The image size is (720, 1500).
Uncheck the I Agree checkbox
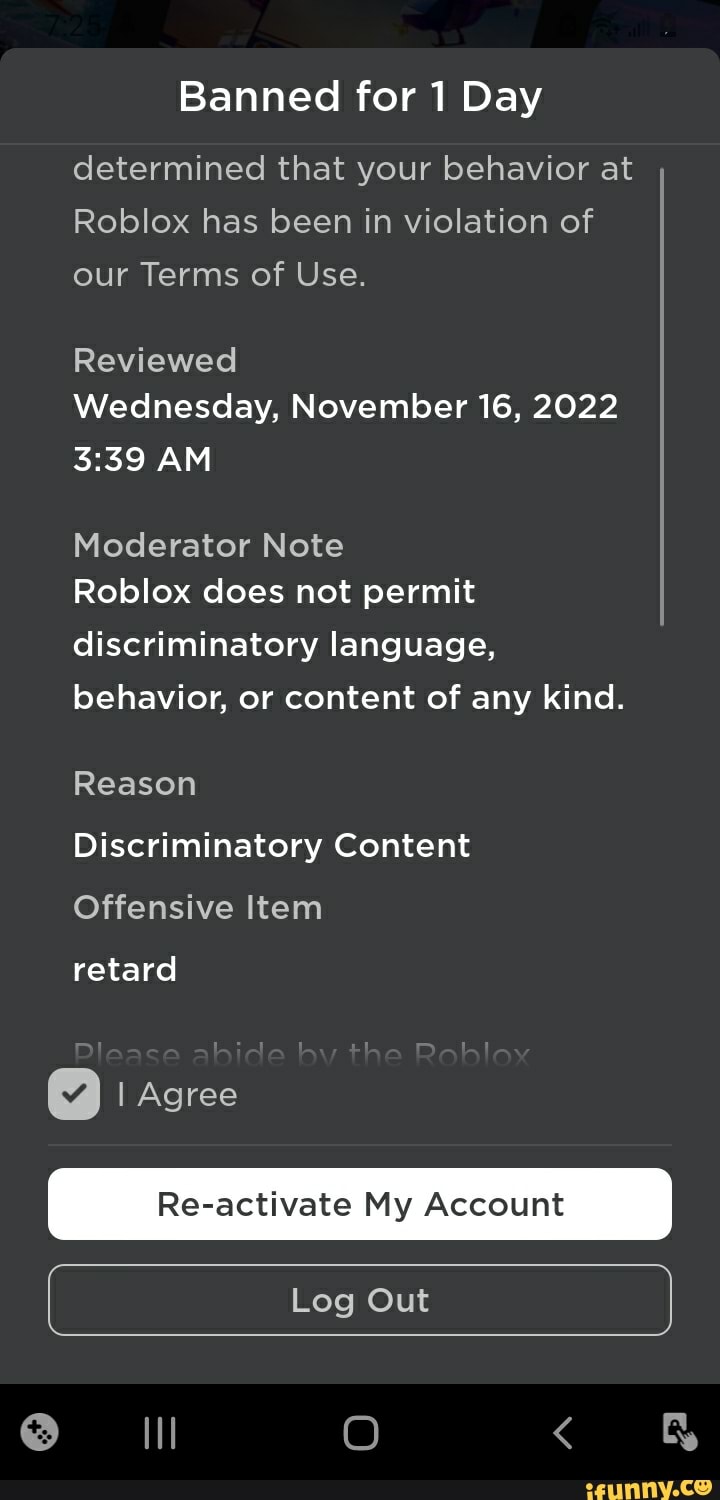[73, 1094]
